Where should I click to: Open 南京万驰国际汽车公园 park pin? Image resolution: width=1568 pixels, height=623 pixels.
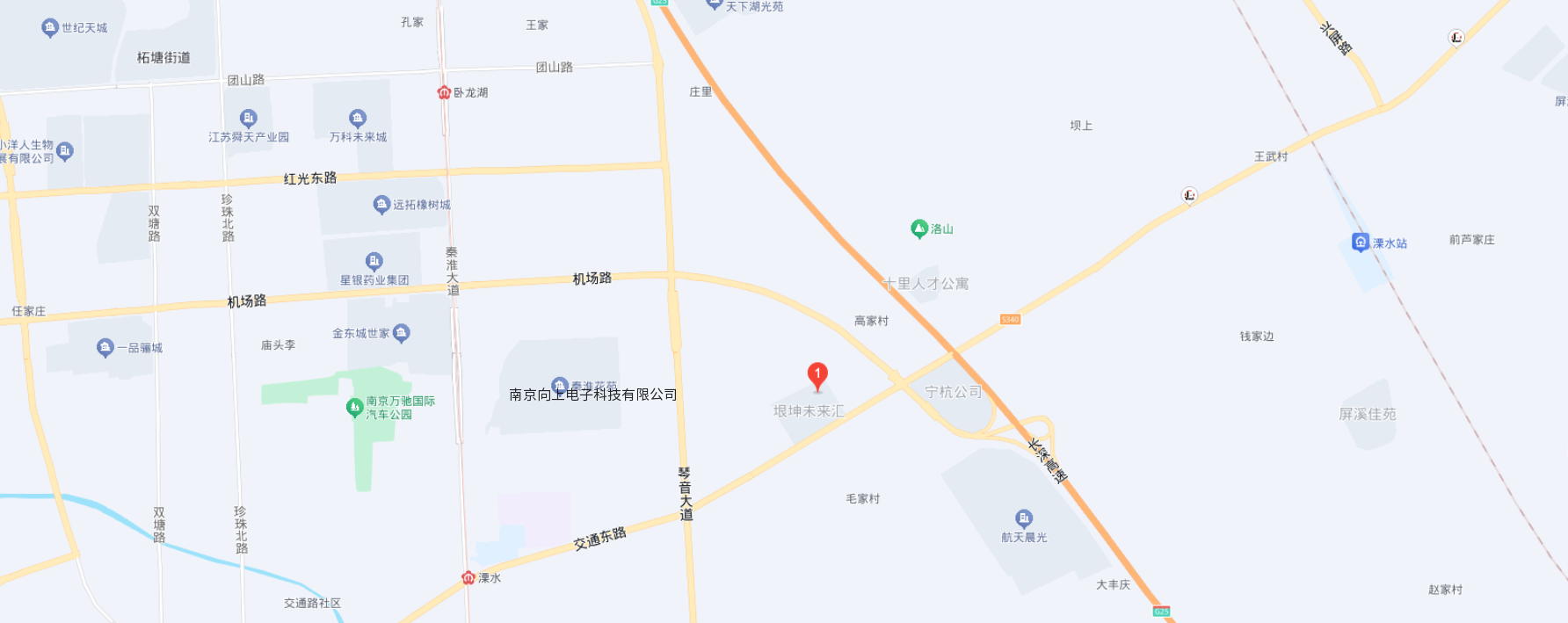click(x=355, y=407)
